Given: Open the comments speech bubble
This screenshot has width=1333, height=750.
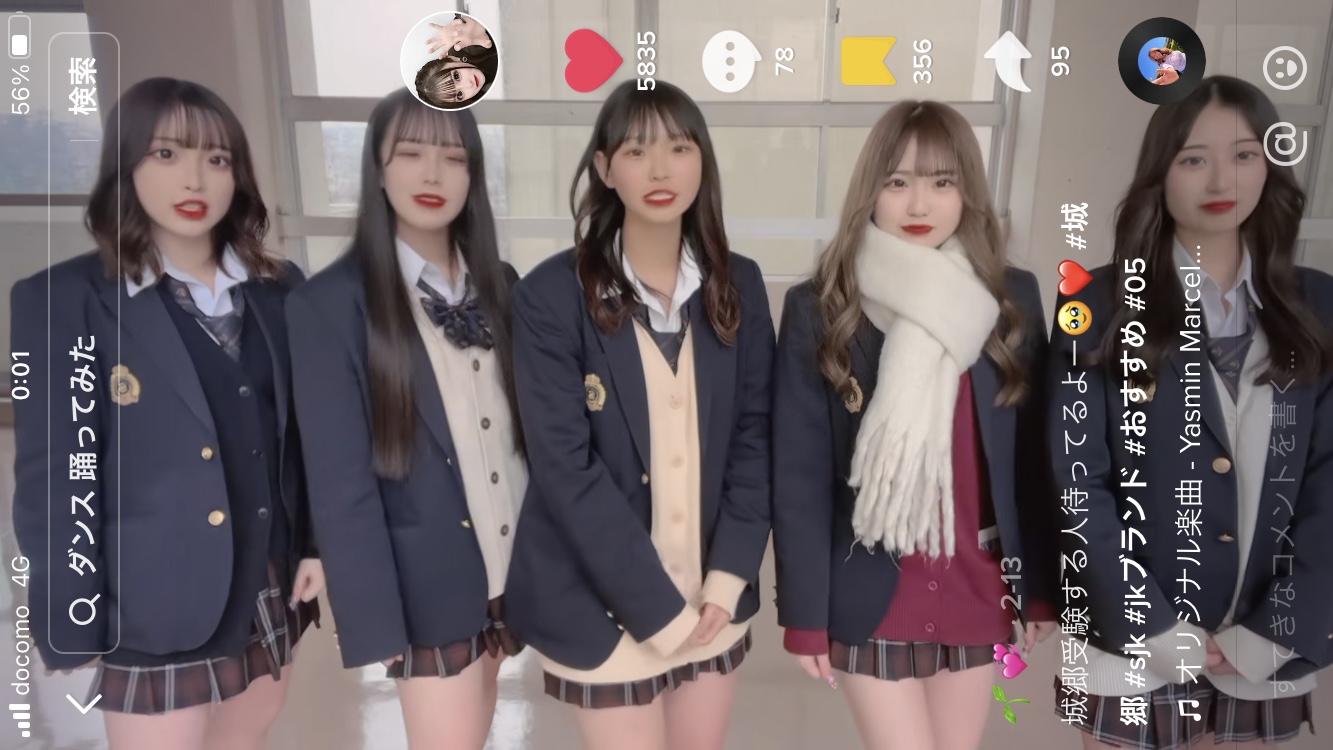Looking at the screenshot, I should (732, 60).
